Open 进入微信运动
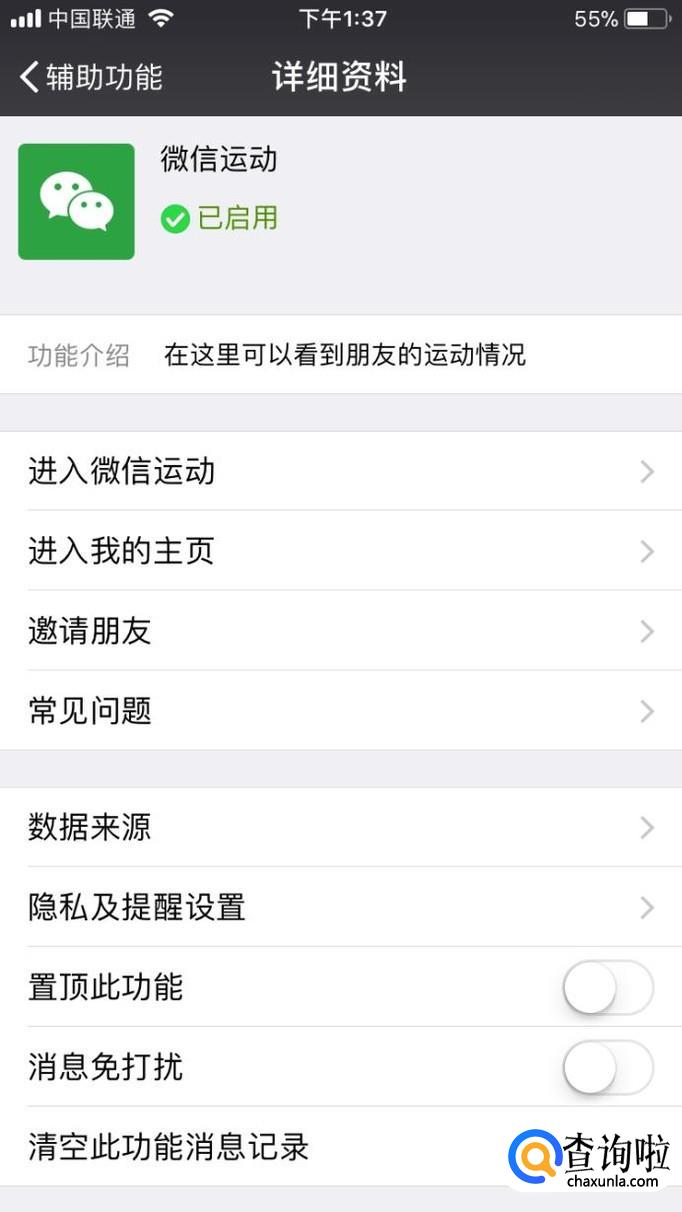 click(340, 471)
